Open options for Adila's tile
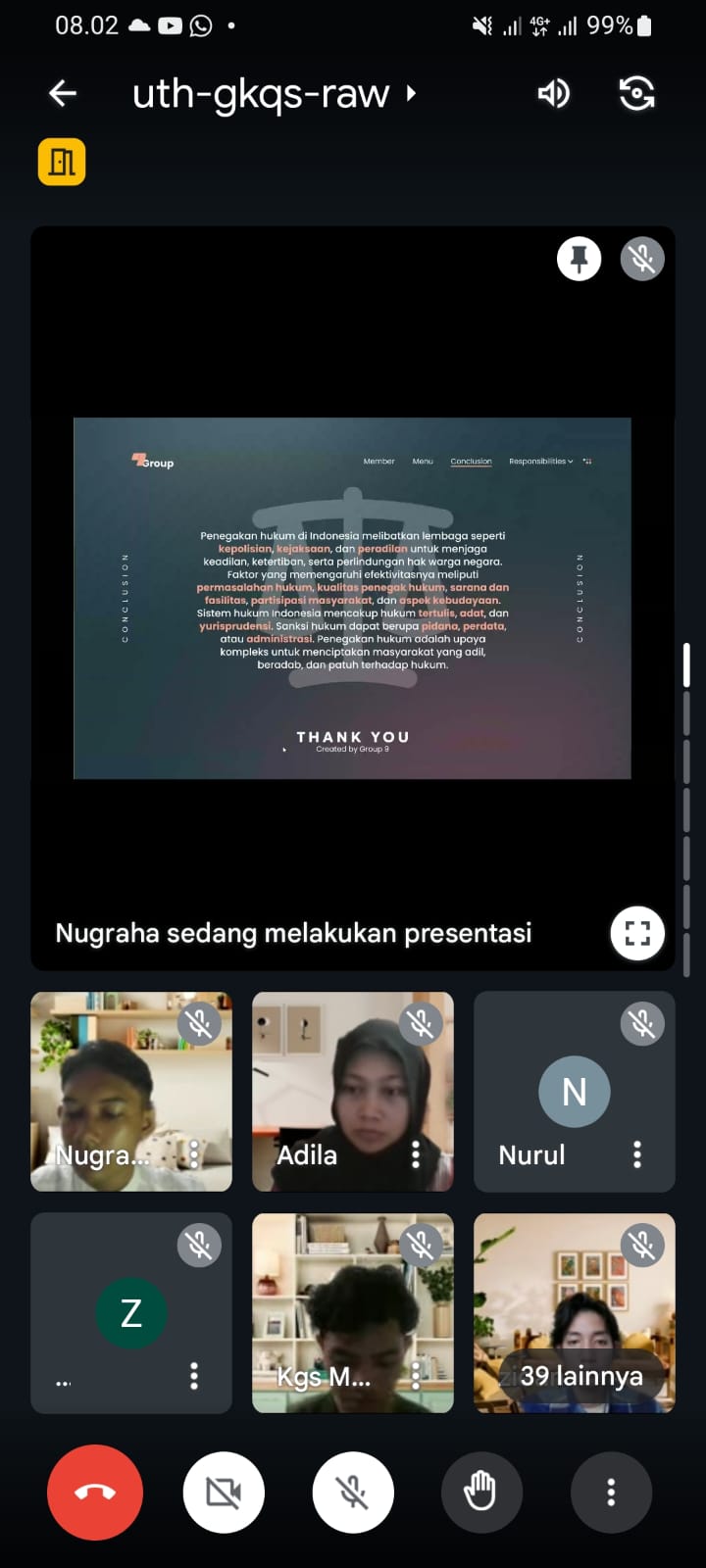Viewport: 706px width, 1568px height. point(416,1154)
